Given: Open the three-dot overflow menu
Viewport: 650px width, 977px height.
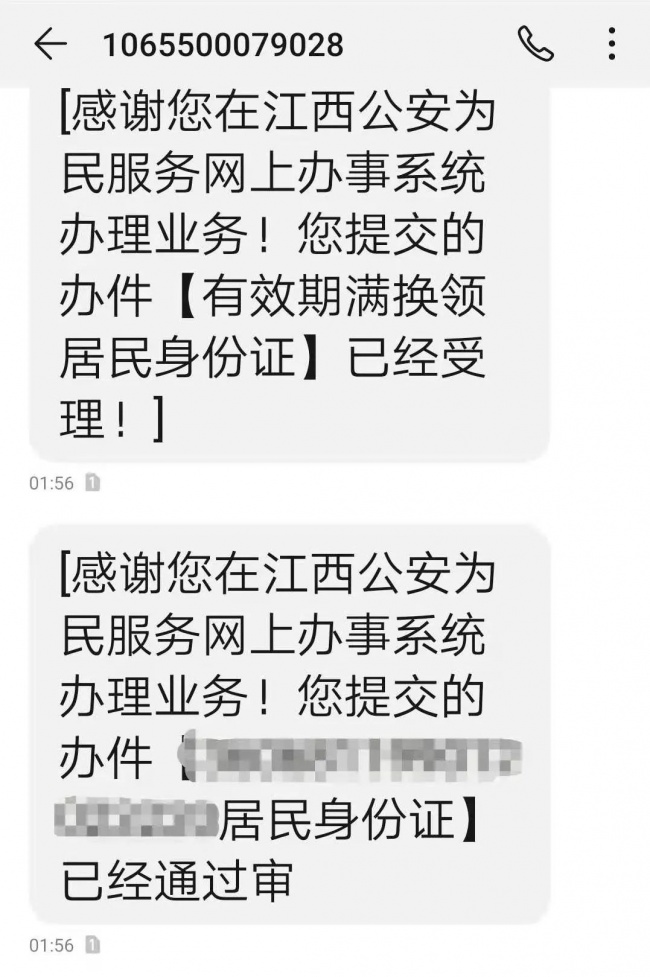Looking at the screenshot, I should click(612, 43).
